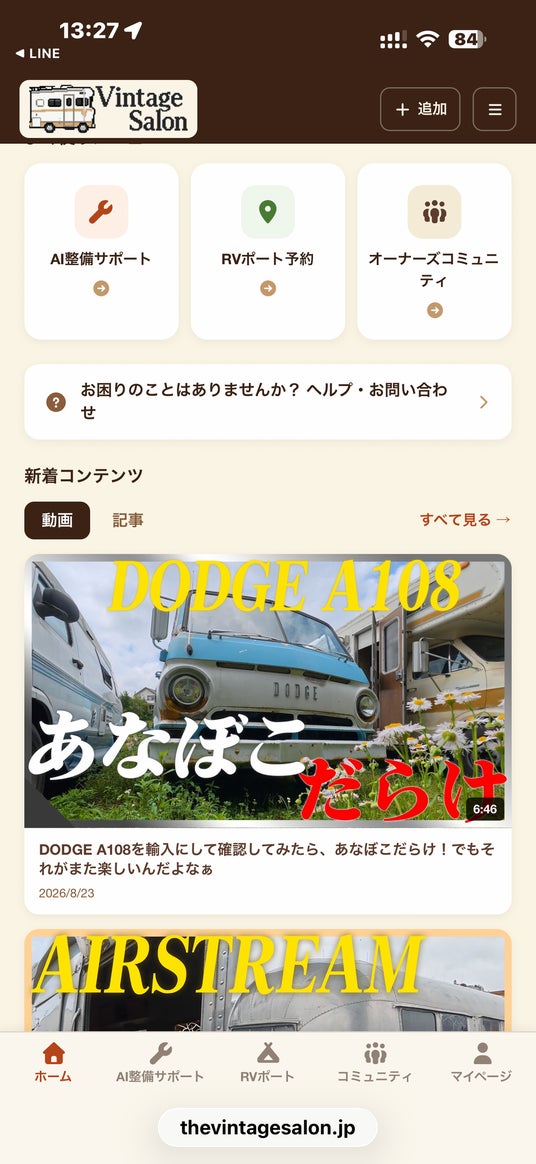536x1164 pixels.
Task: Select the 動画 tab
Action: pos(57,520)
